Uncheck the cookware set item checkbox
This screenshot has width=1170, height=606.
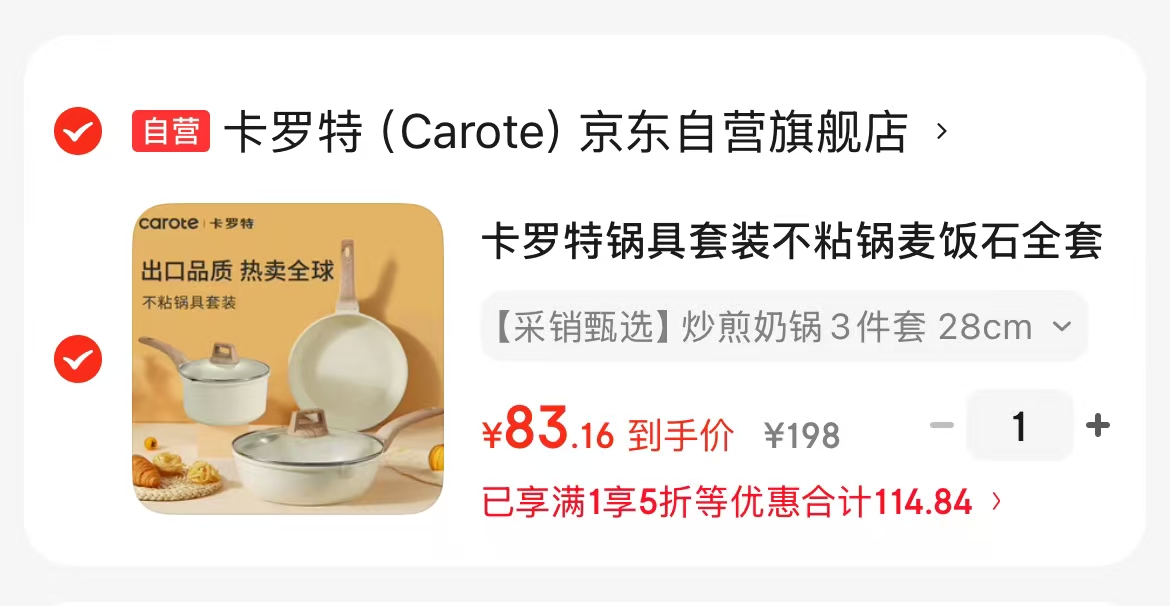point(78,359)
